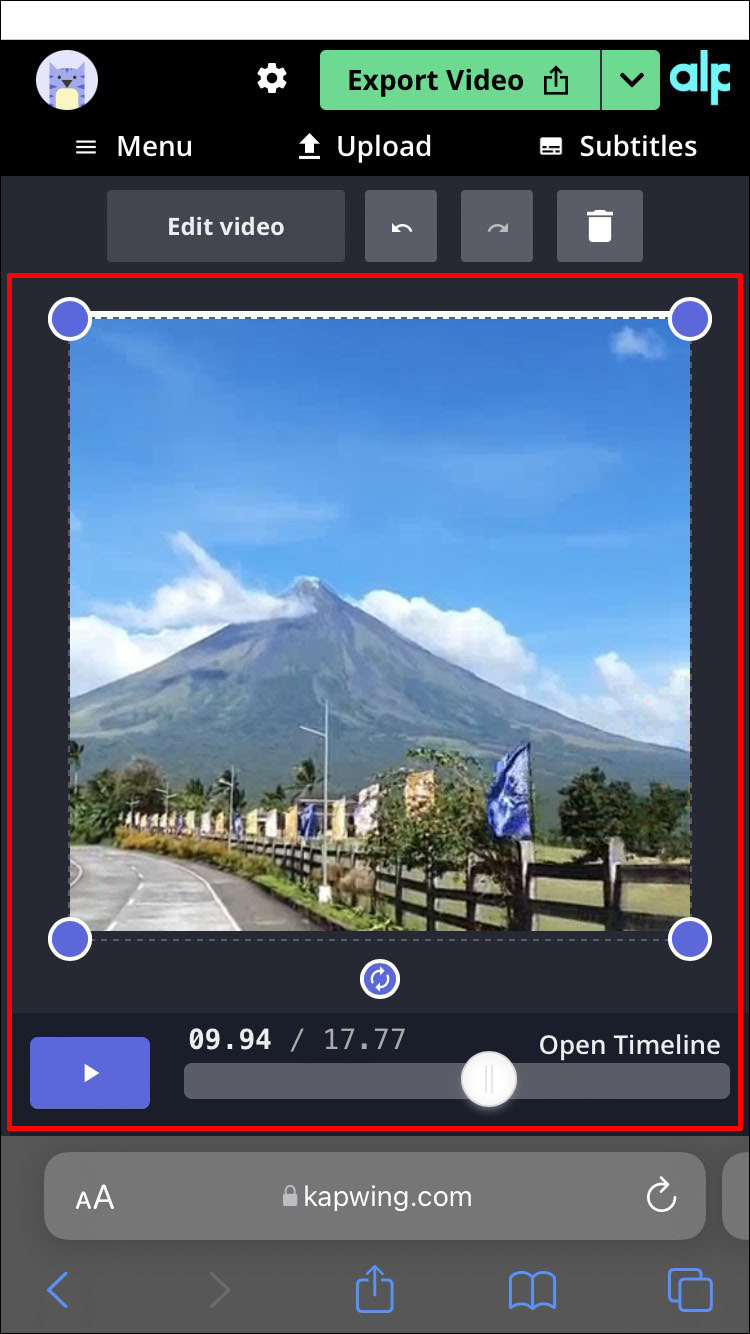Screen dimensions: 750x1334
Task: Redo the last action
Action: [x=497, y=227]
